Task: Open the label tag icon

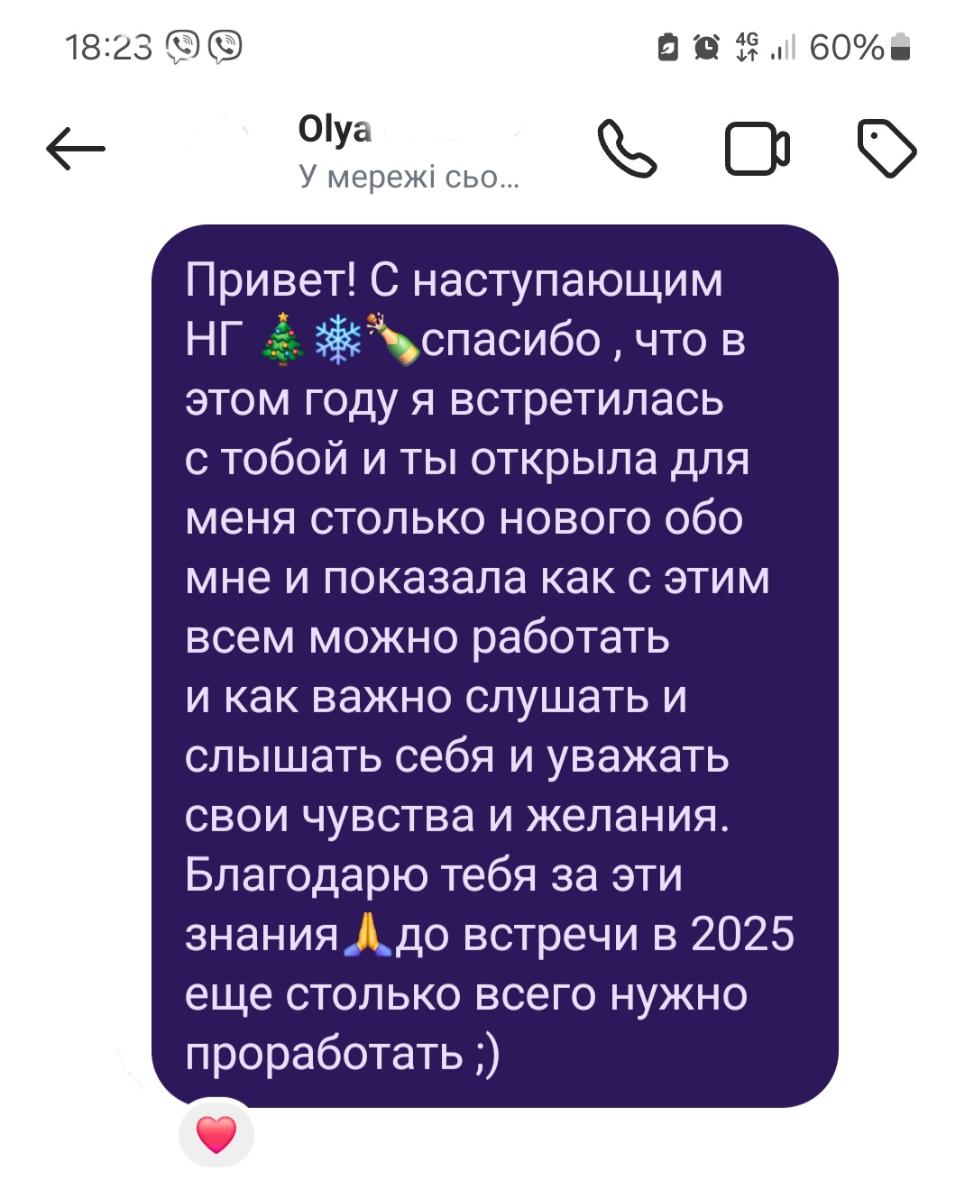Action: tap(886, 150)
